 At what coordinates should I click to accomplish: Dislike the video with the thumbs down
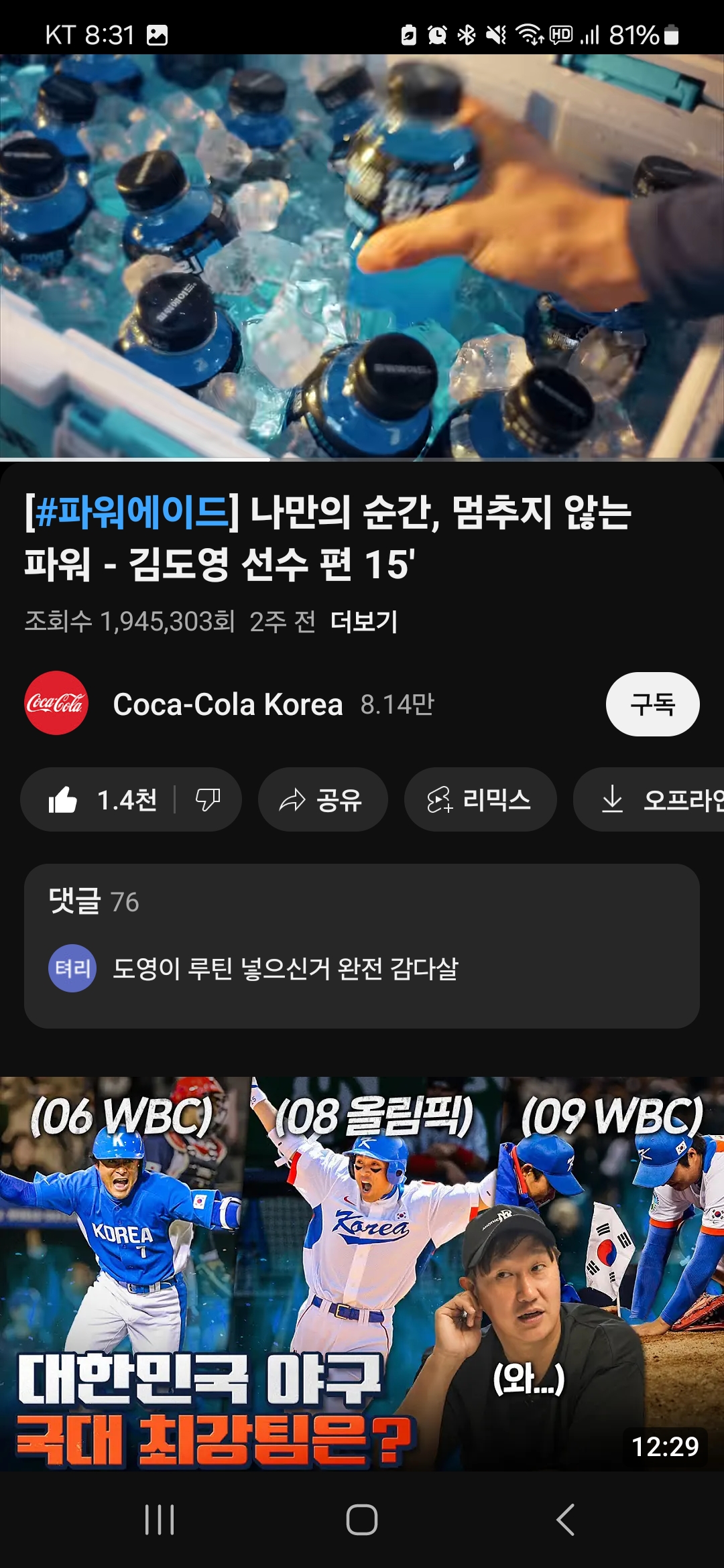click(208, 800)
